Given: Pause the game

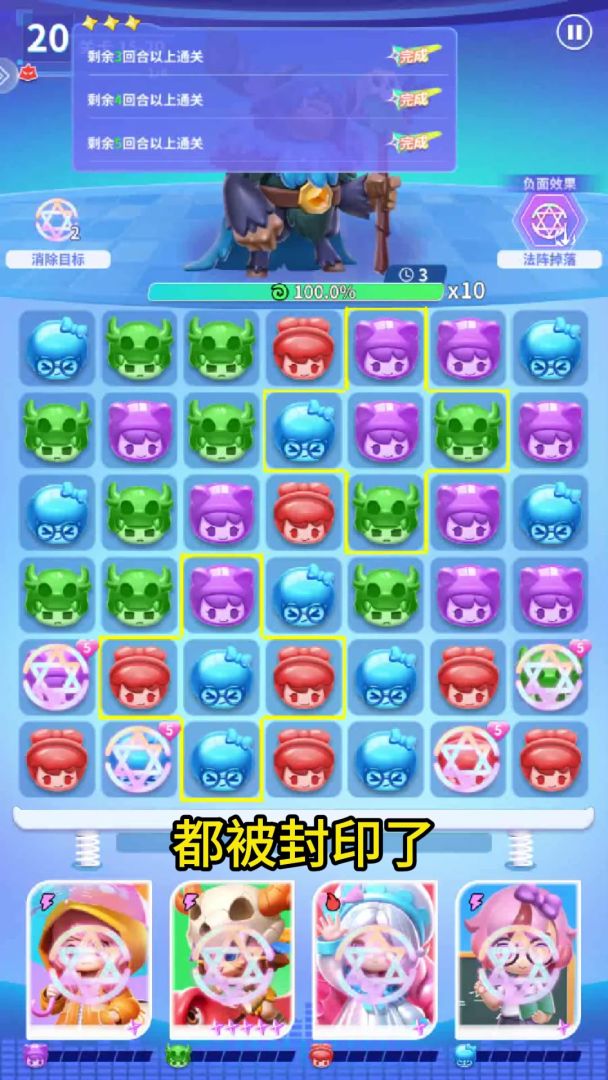Looking at the screenshot, I should tap(573, 33).
